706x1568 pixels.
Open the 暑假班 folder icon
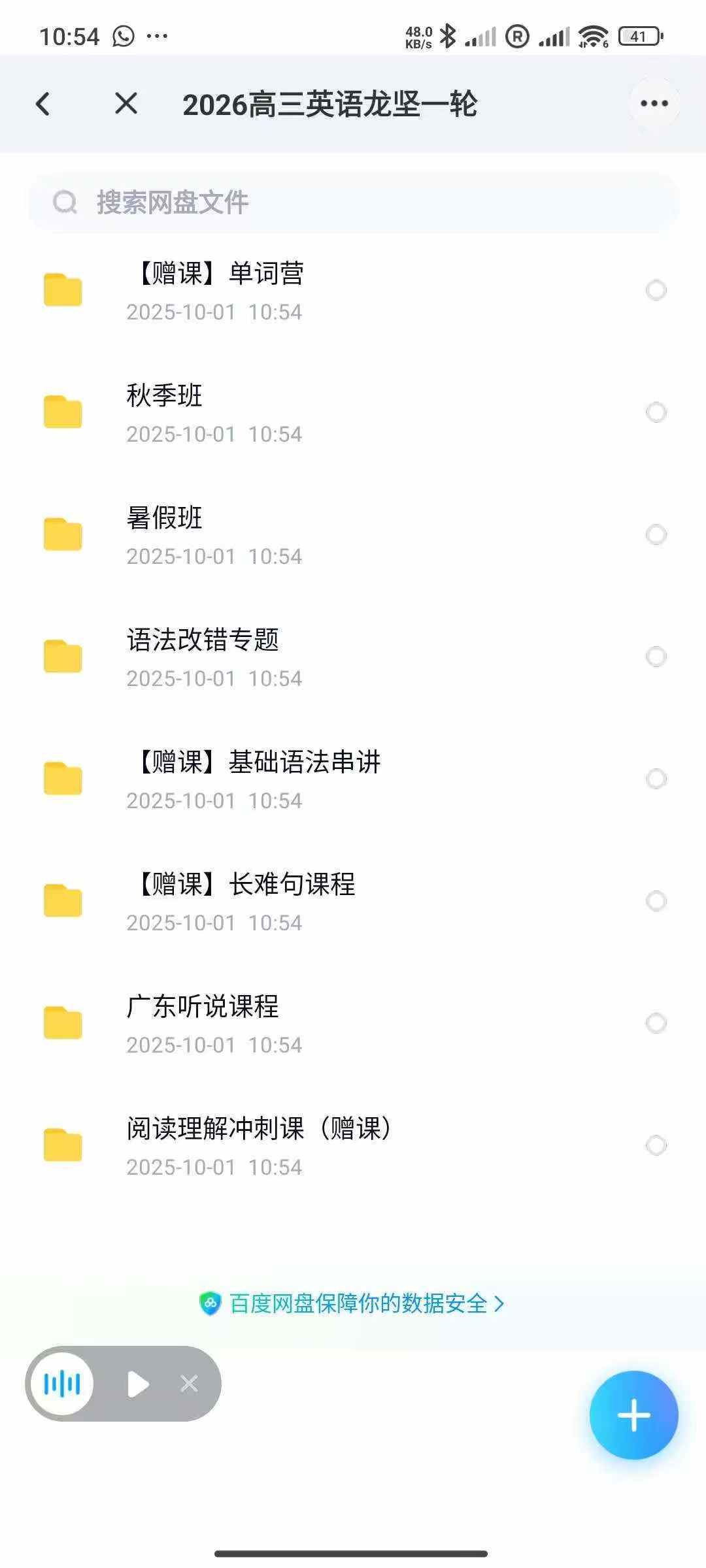click(x=62, y=534)
